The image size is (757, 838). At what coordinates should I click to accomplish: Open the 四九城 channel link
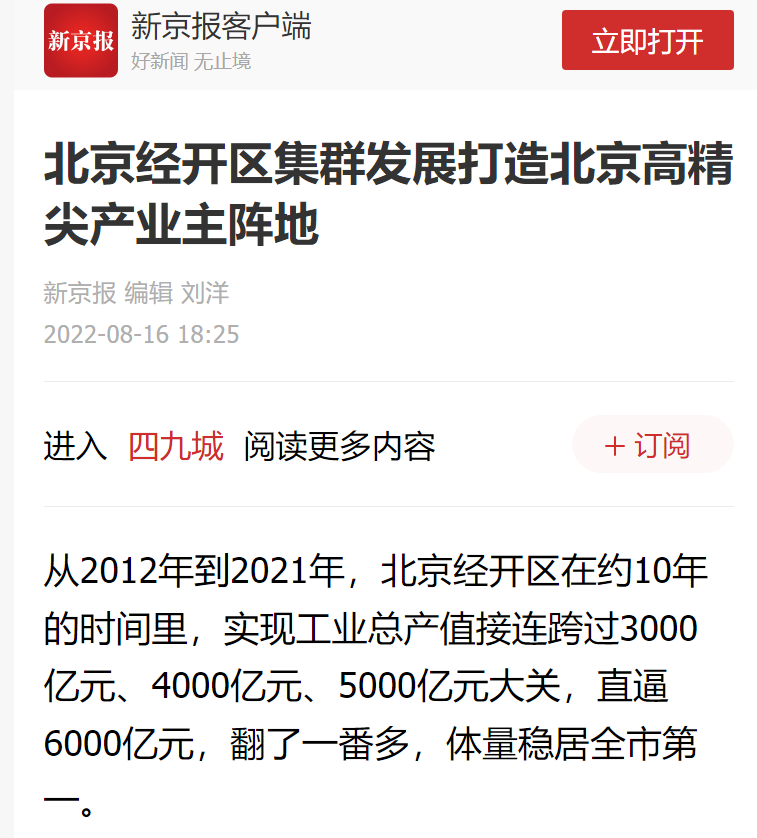(175, 446)
